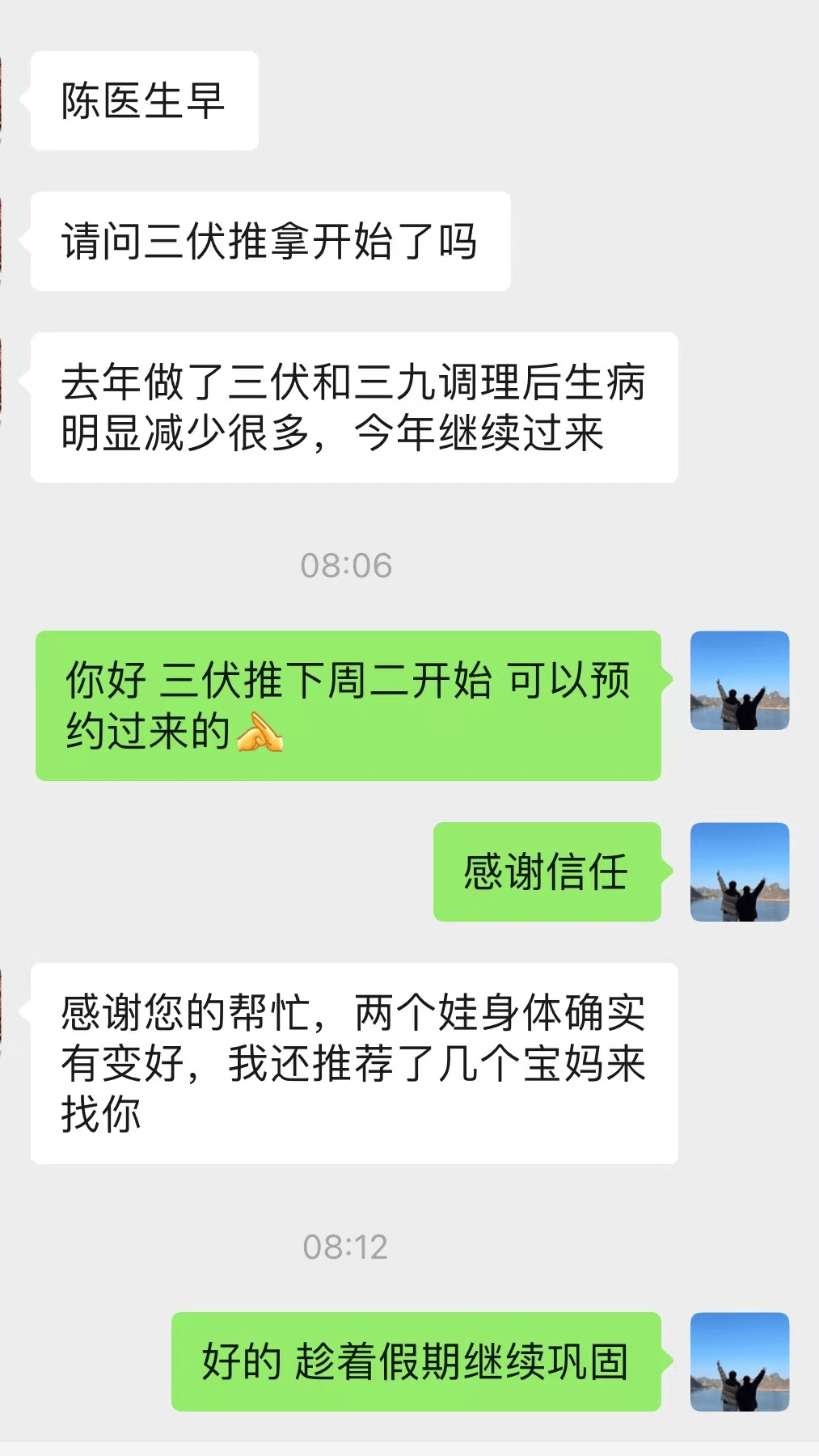Open sender avatar beside 感谢信任 message
The width and height of the screenshot is (819, 1456).
(x=739, y=871)
